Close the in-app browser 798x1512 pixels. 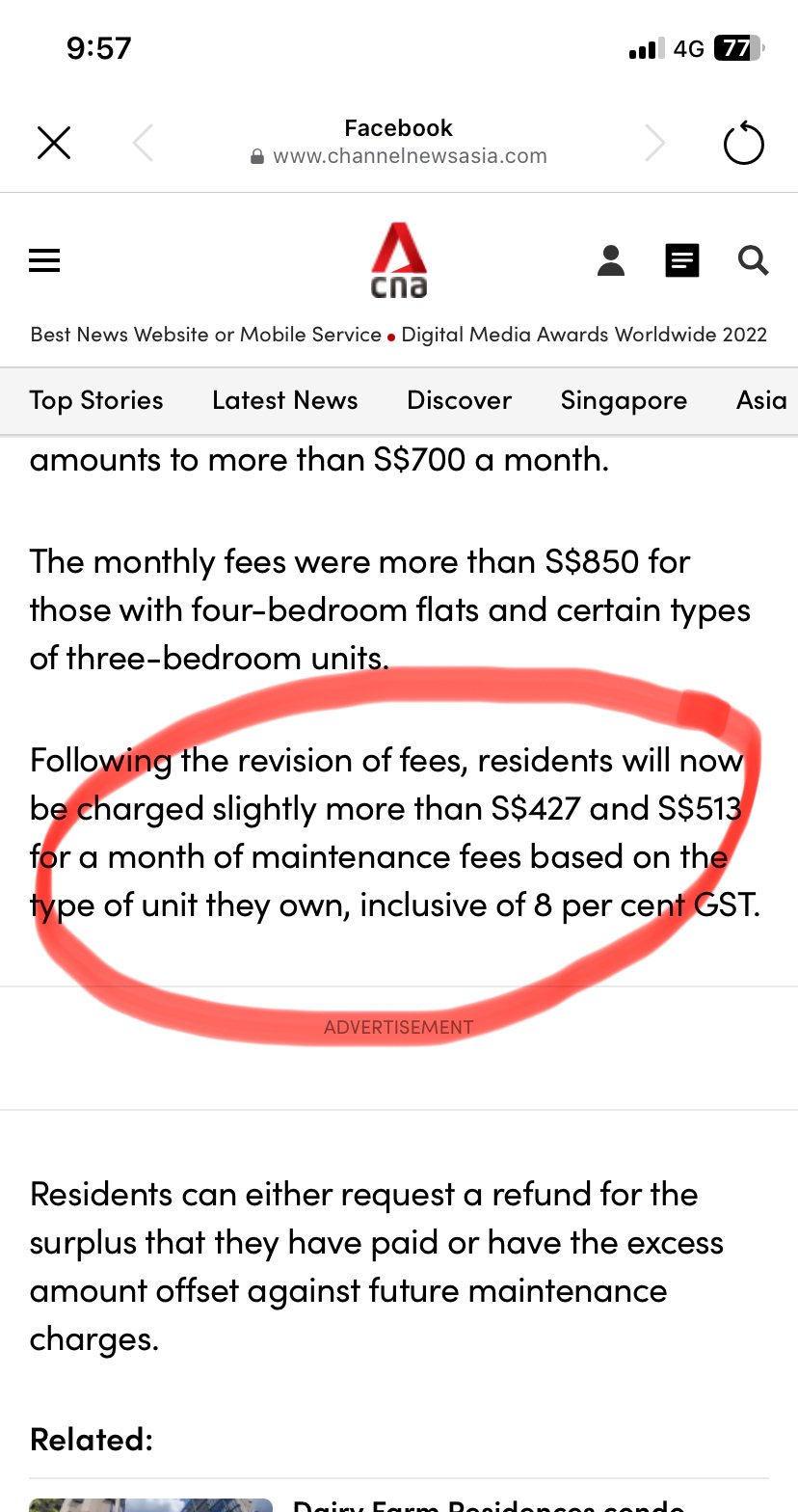click(x=54, y=145)
